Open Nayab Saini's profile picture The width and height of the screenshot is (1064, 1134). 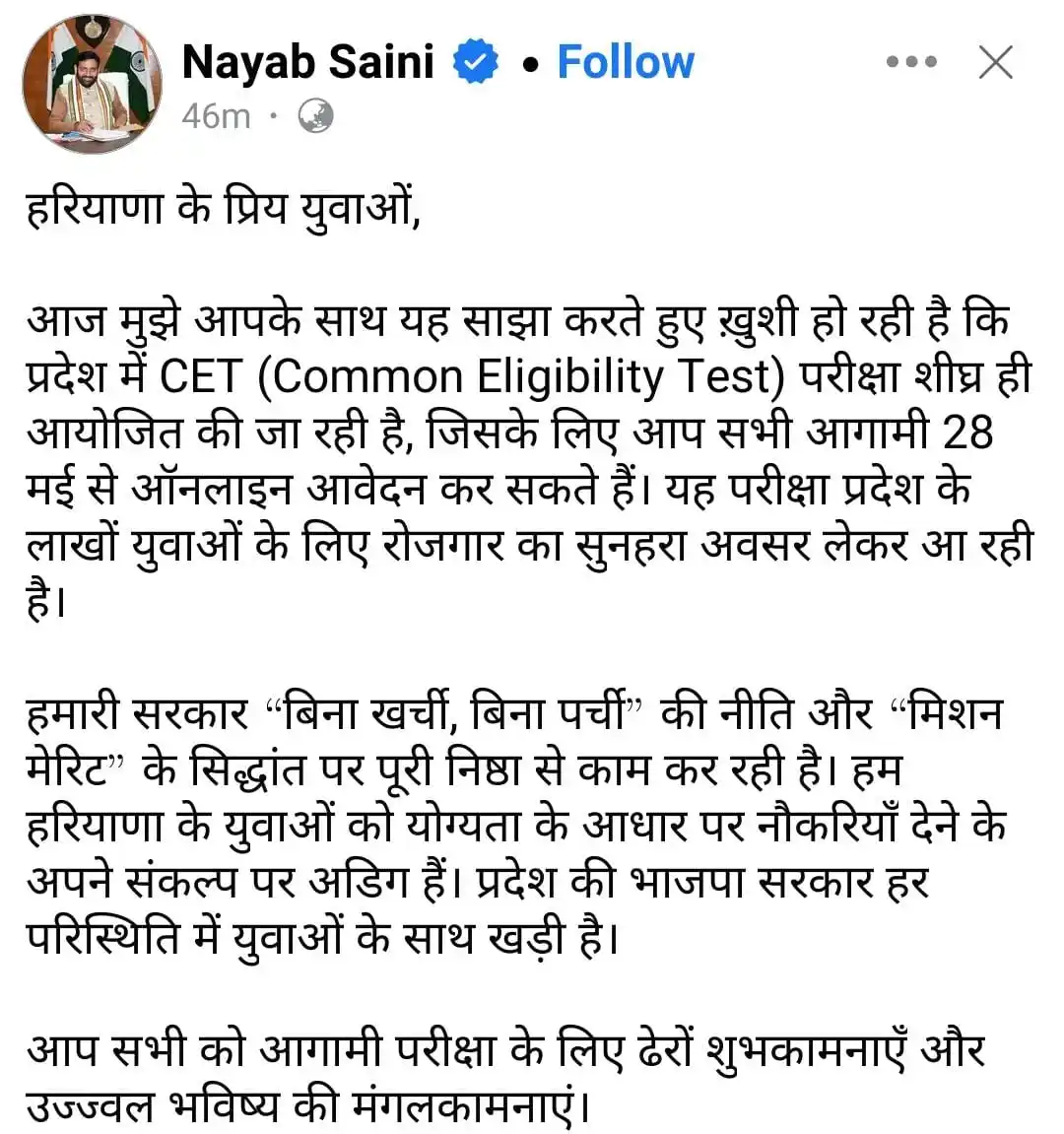[92, 84]
